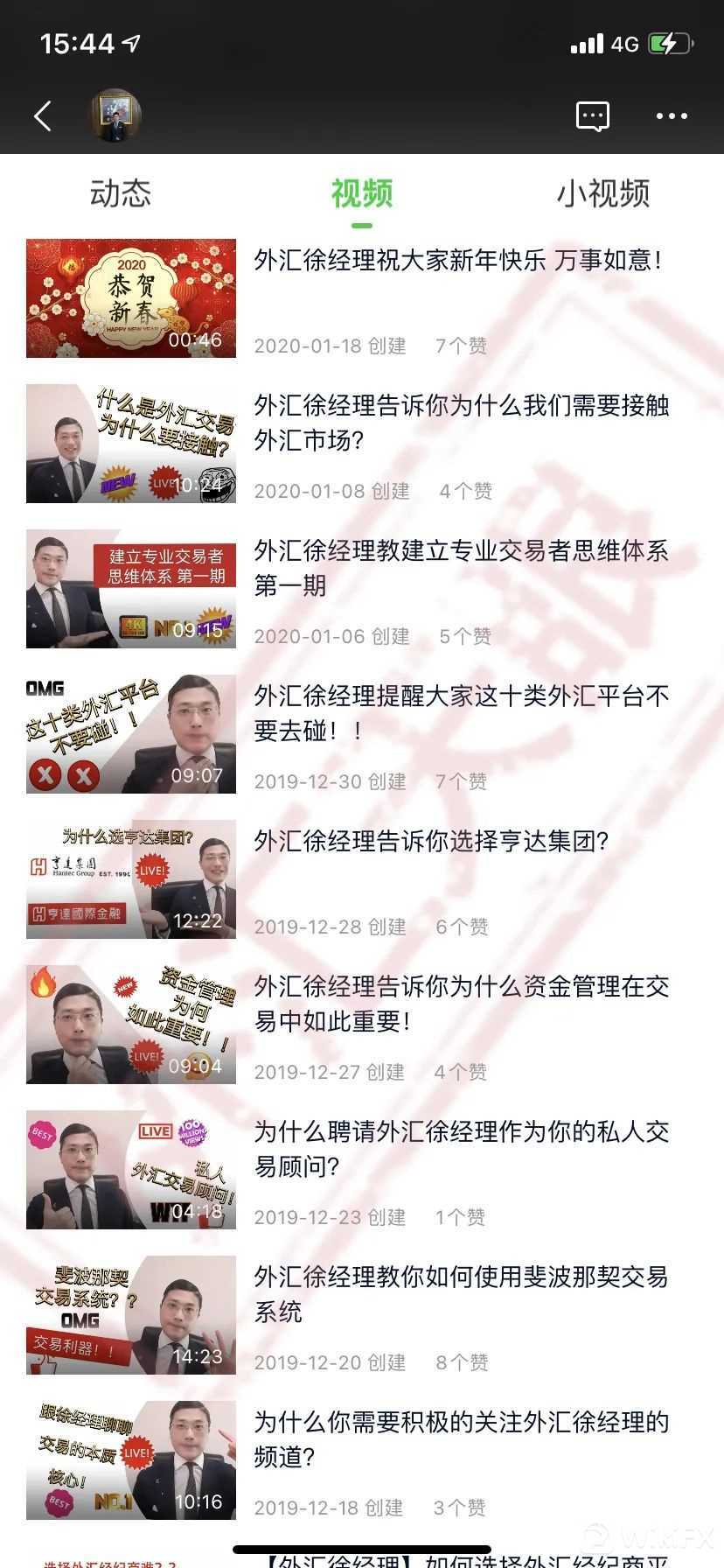Go back using the back arrow
This screenshot has width=724, height=1568.
pos(42,115)
